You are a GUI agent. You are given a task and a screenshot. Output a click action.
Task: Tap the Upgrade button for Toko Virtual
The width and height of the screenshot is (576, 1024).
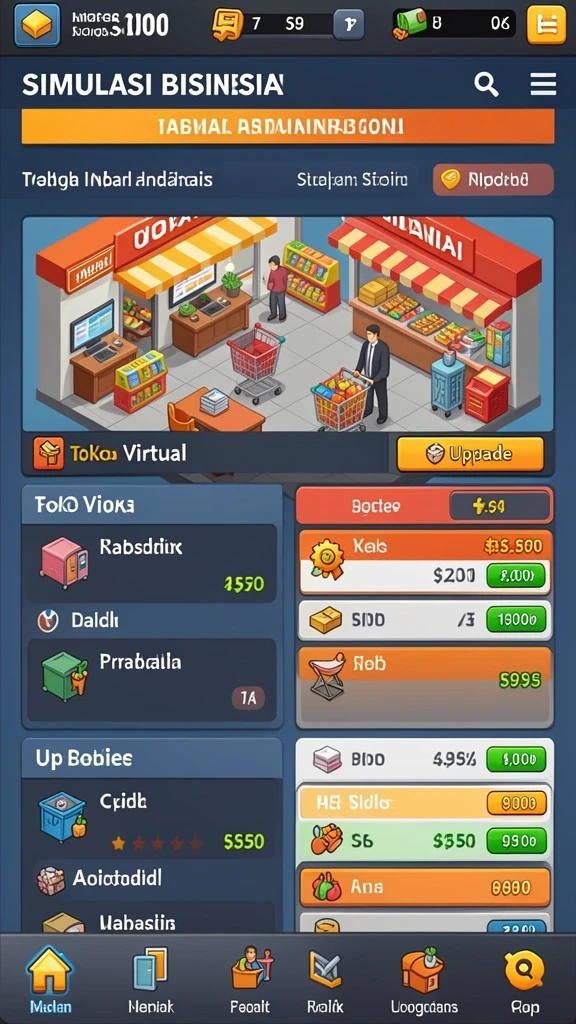pos(470,454)
